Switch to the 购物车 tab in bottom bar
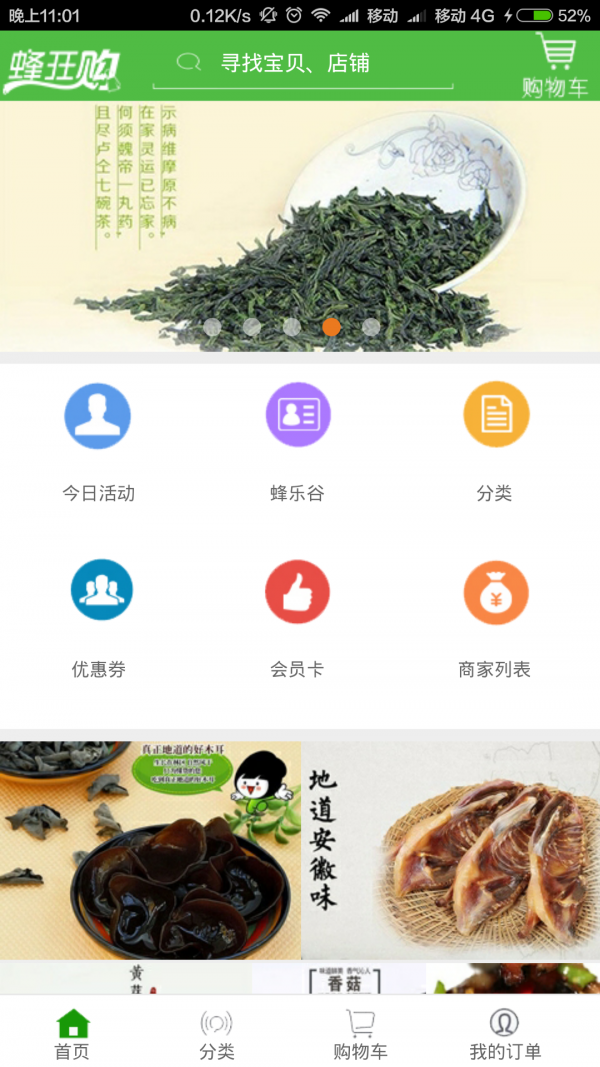This screenshot has width=600, height=1067. coord(360,1034)
